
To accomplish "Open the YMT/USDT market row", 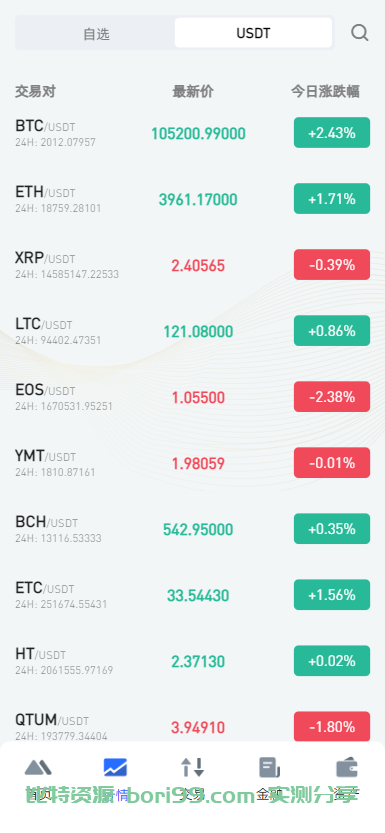I will [192, 462].
